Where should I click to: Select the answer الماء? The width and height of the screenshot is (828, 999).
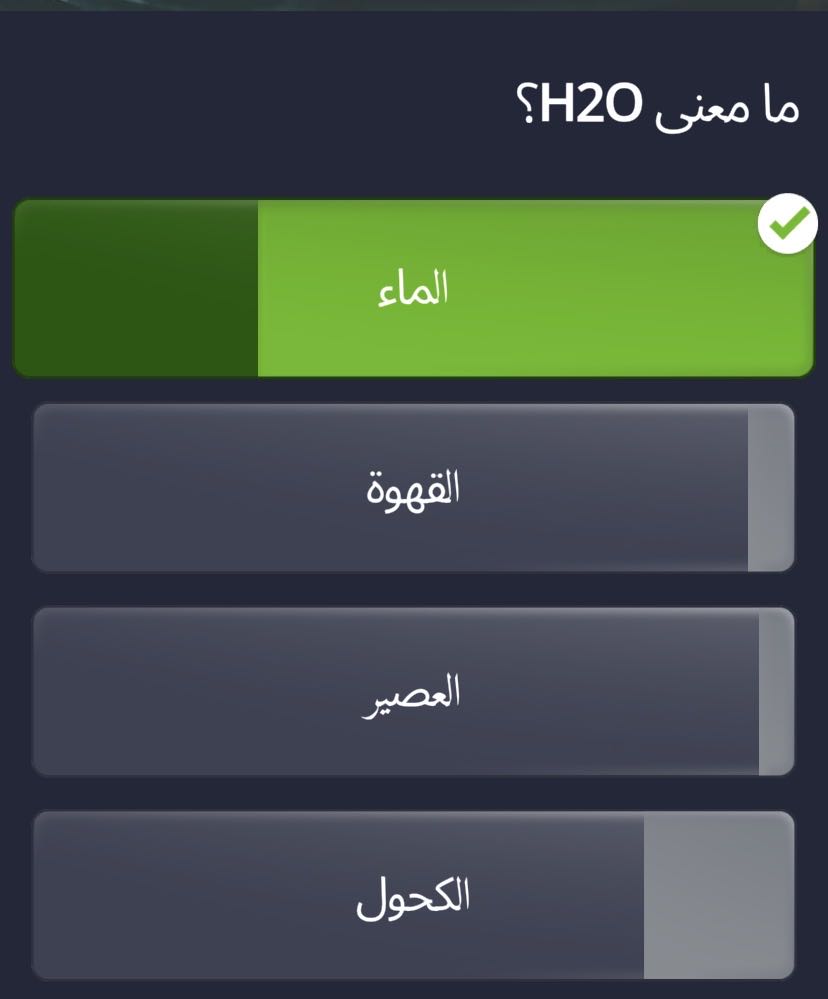click(413, 289)
